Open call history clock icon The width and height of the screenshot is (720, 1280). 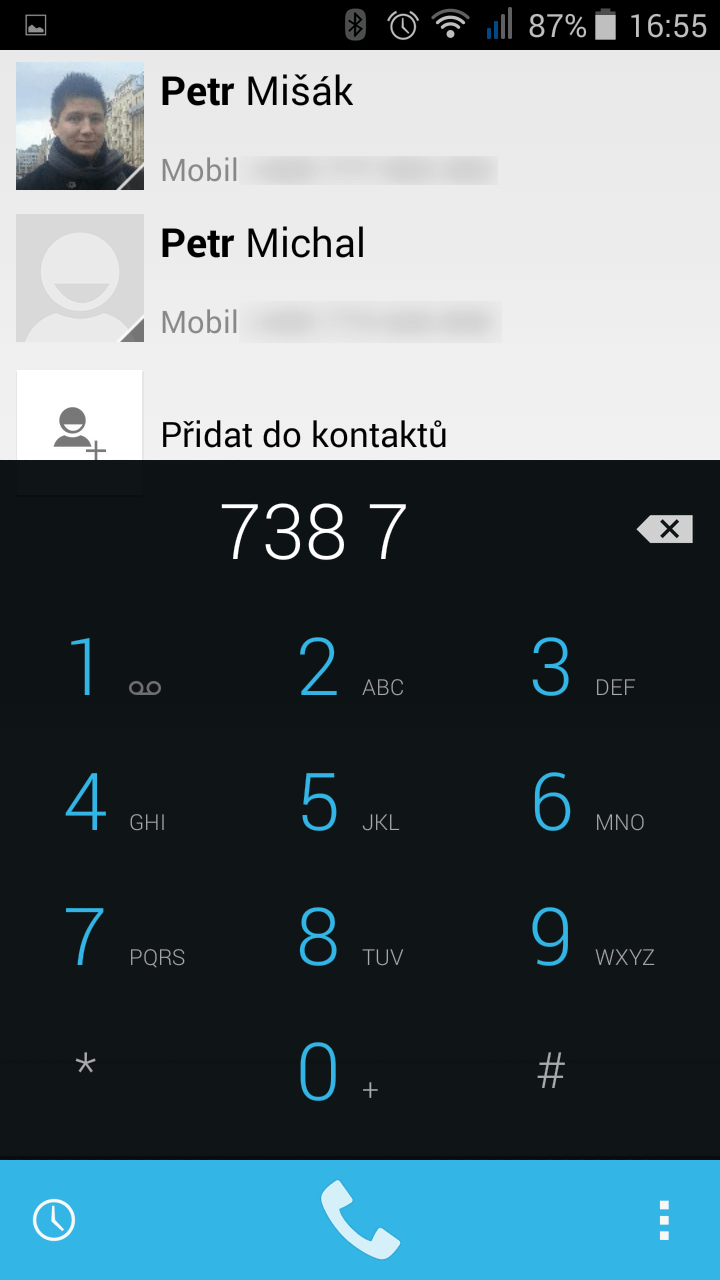[x=54, y=1220]
